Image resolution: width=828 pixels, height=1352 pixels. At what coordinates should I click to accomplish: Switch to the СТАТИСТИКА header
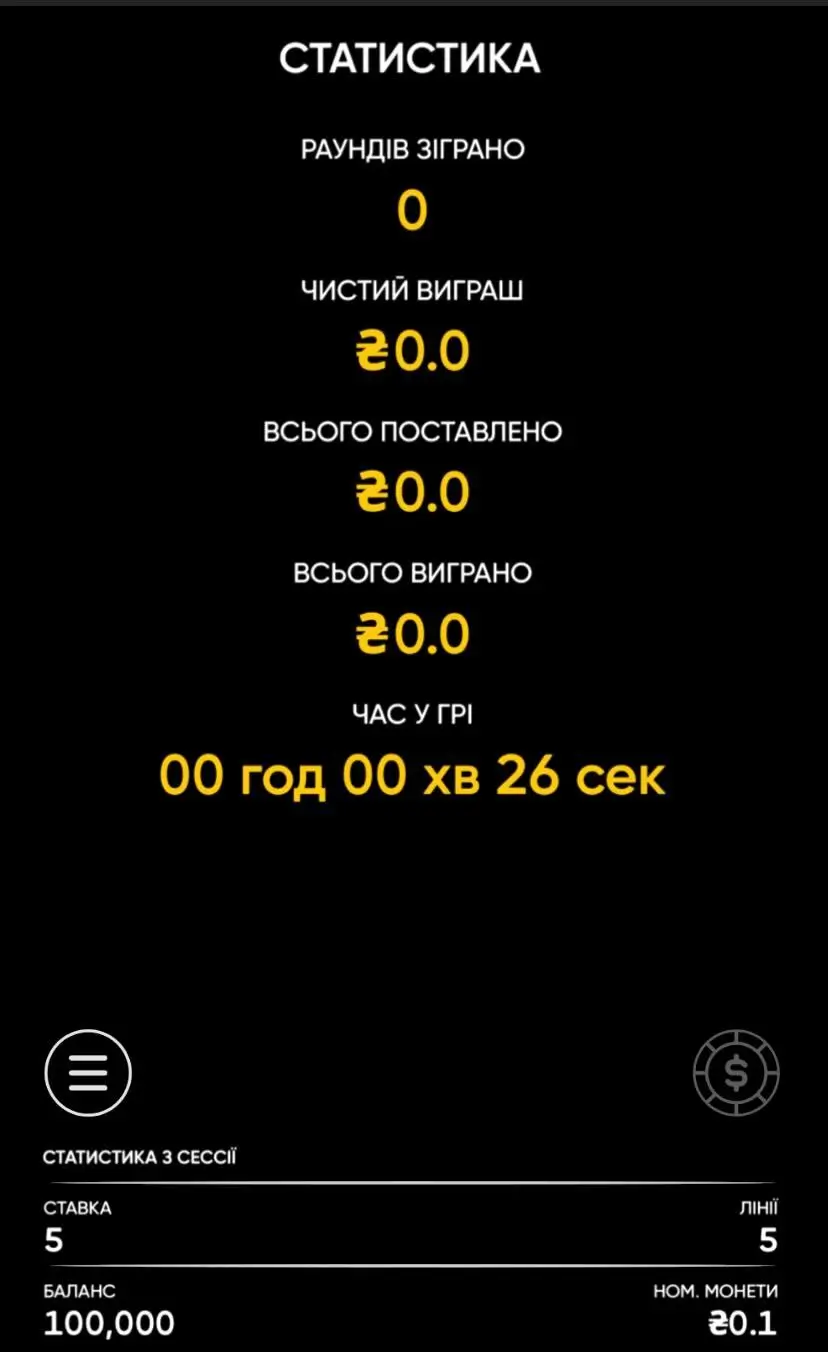click(x=413, y=57)
